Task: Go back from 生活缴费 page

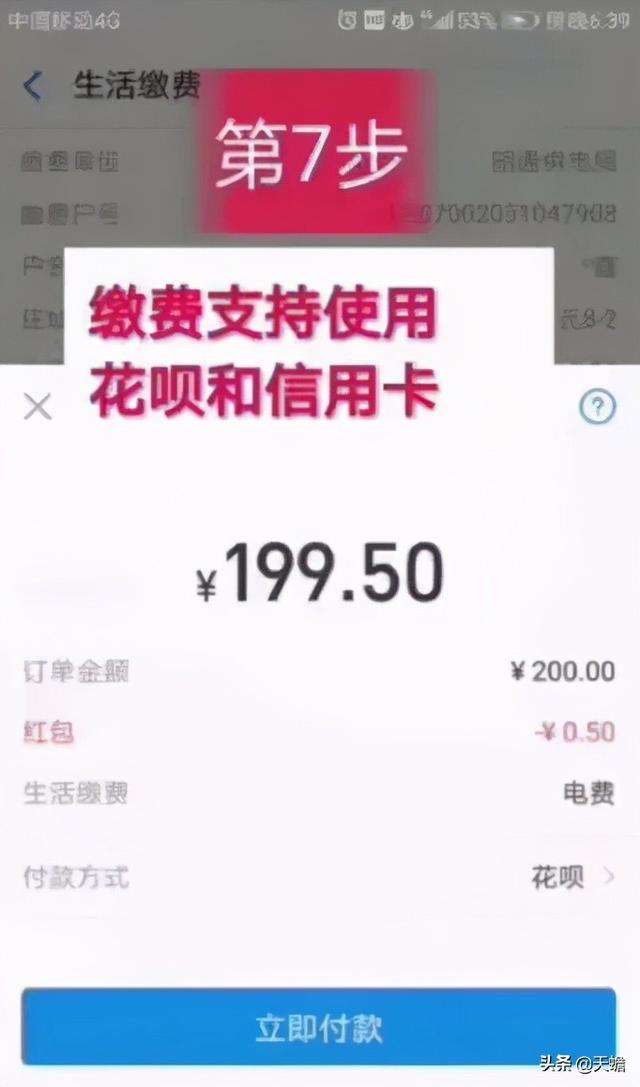Action: pos(33,87)
